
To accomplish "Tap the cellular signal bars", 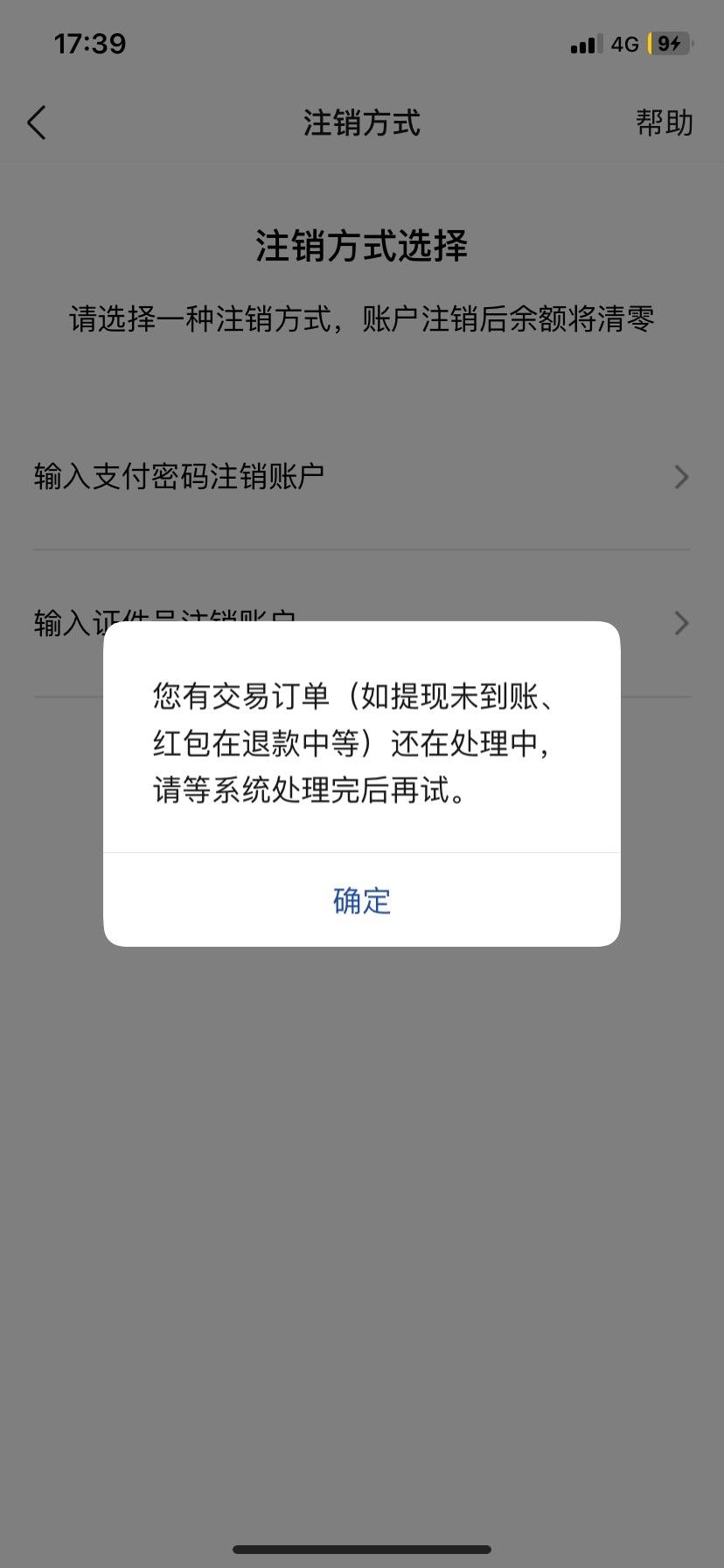I will click(x=584, y=43).
